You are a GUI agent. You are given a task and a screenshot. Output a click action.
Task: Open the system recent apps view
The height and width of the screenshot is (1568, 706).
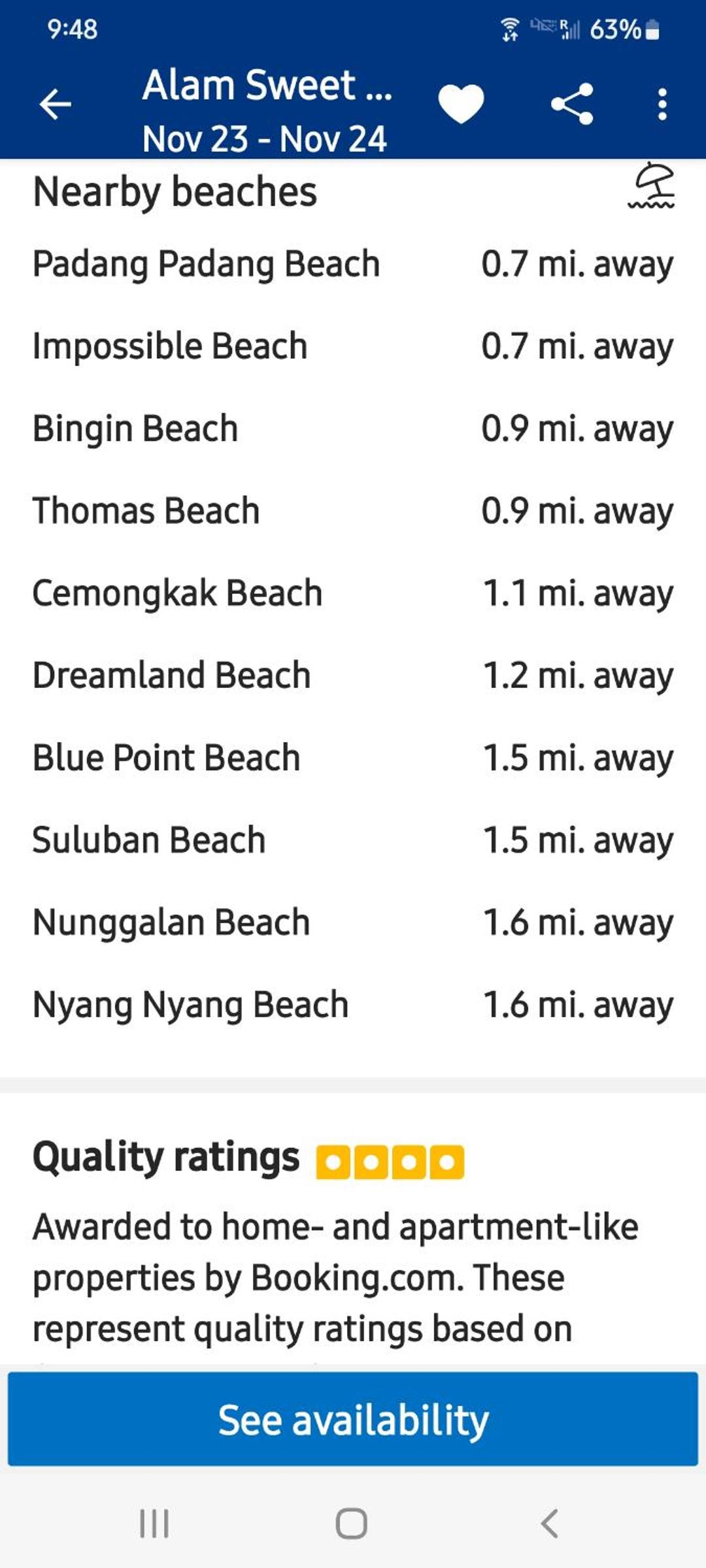pyautogui.click(x=155, y=1524)
